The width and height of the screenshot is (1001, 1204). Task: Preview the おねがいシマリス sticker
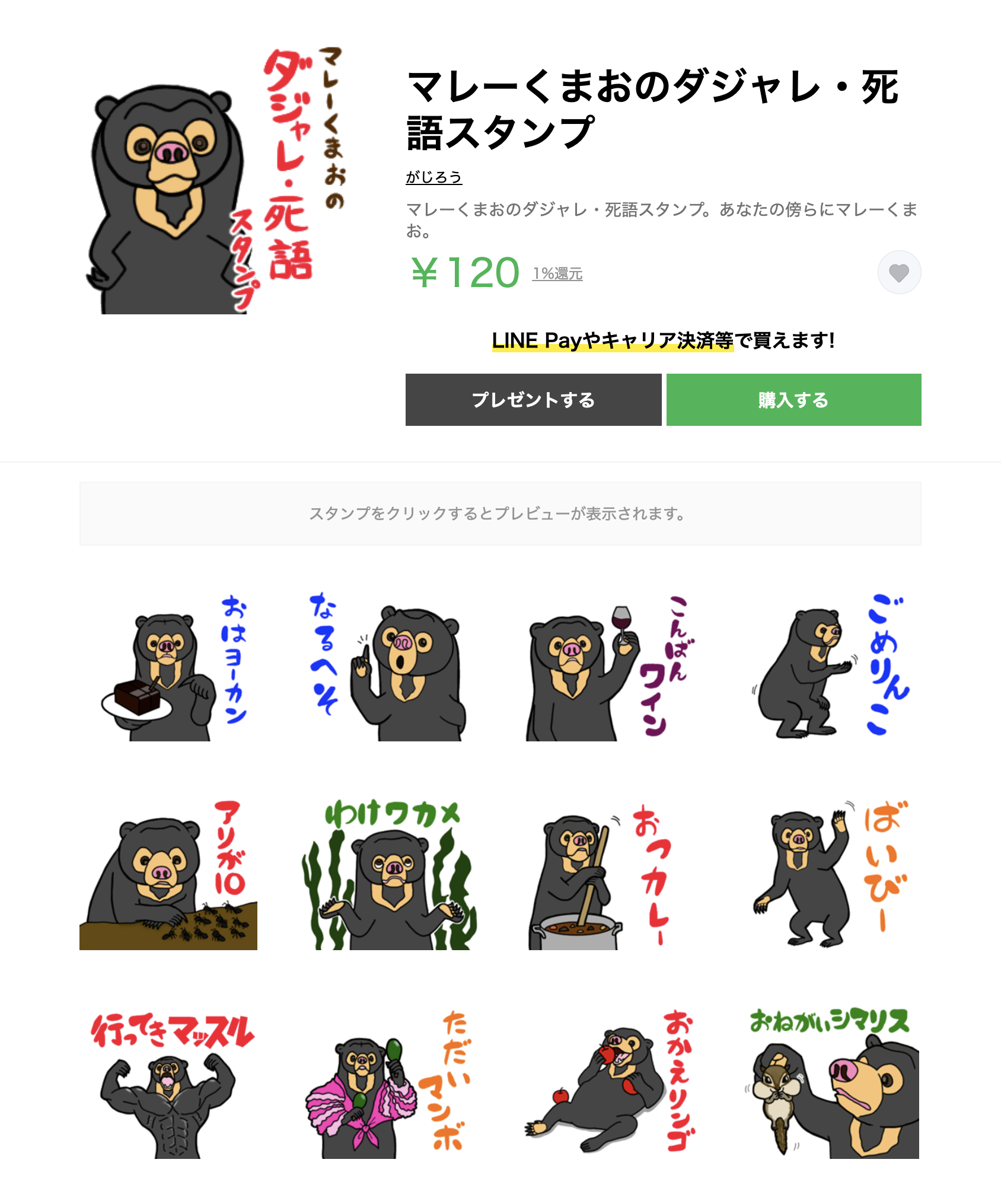point(830,1085)
